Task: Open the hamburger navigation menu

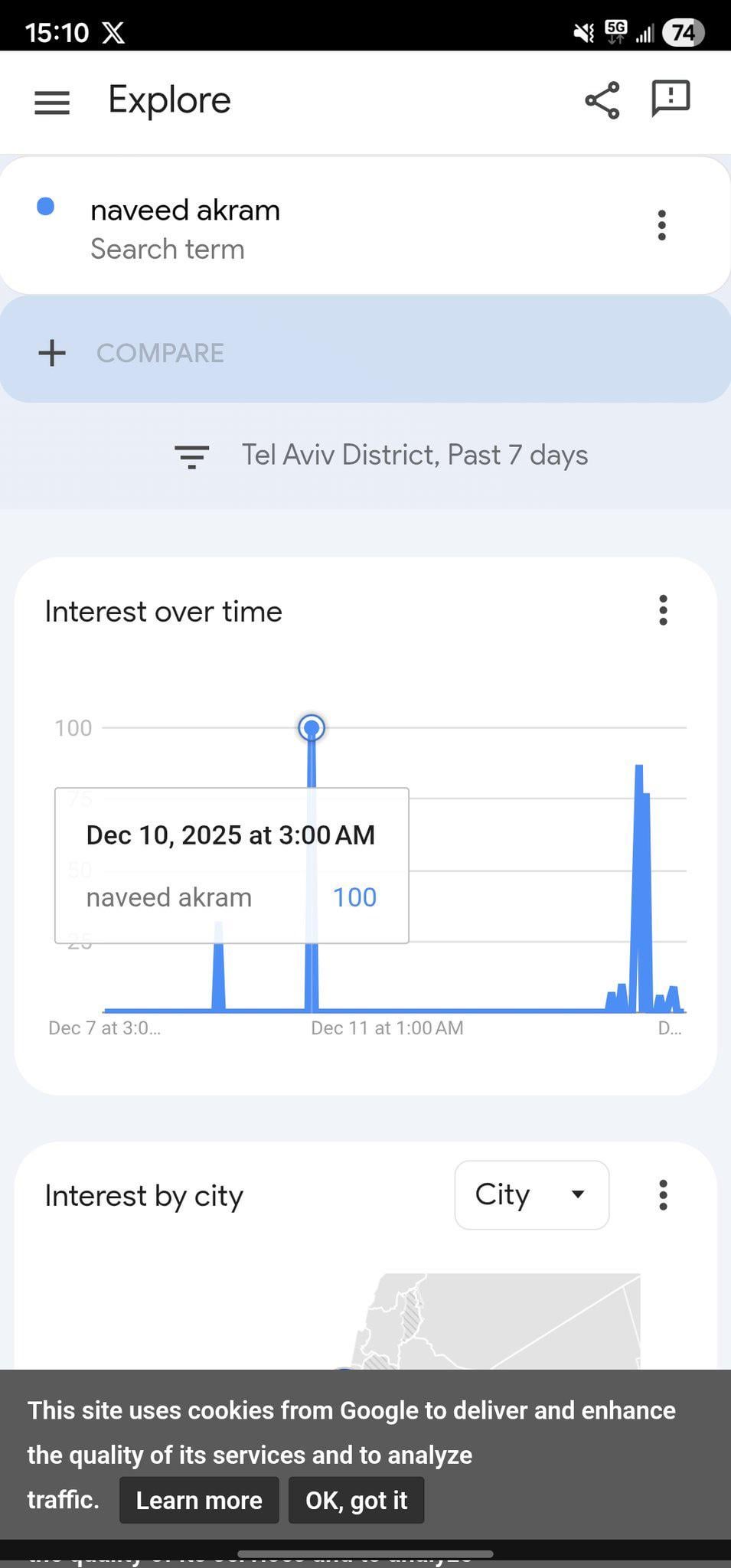Action: 52,102
